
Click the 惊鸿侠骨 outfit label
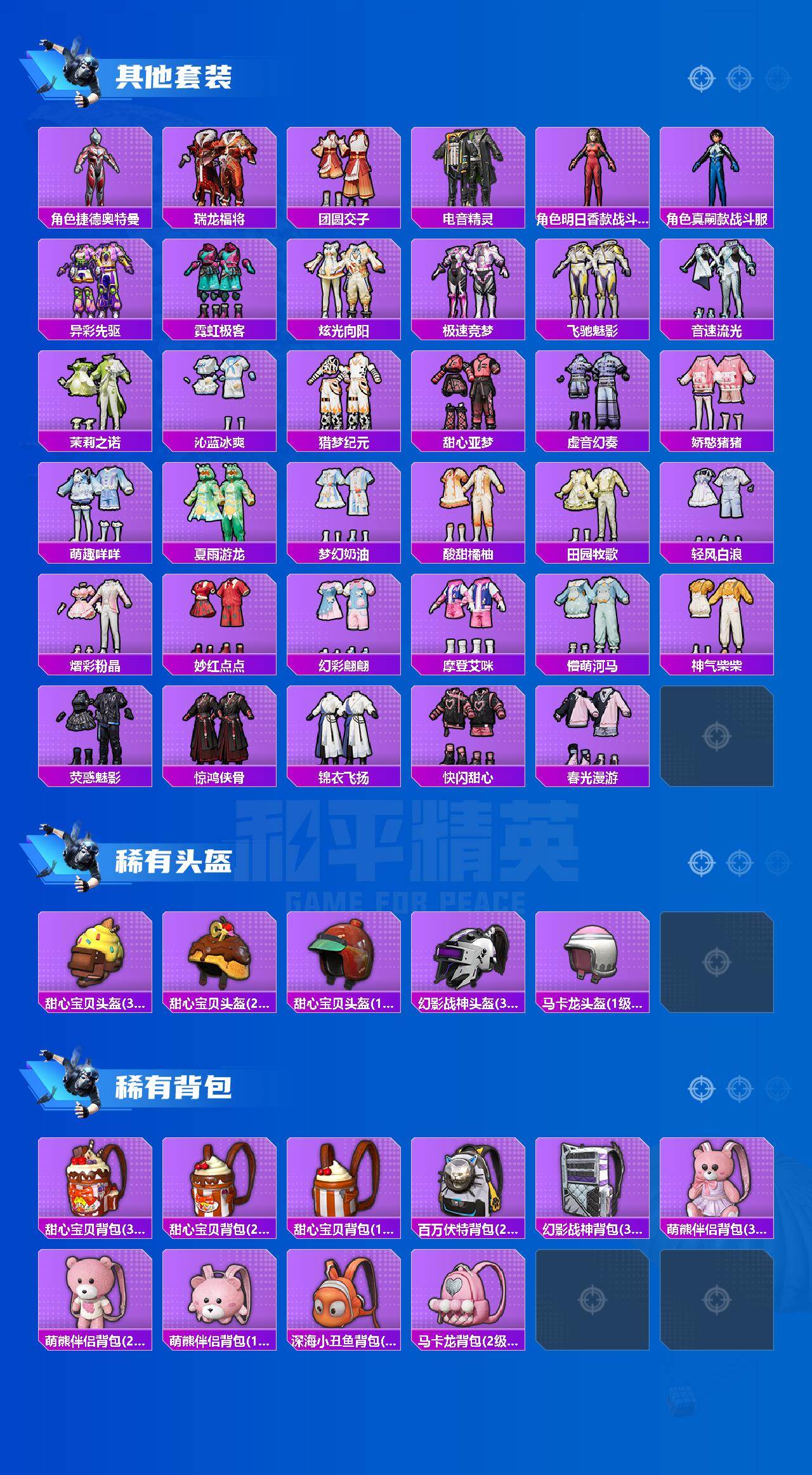click(220, 777)
